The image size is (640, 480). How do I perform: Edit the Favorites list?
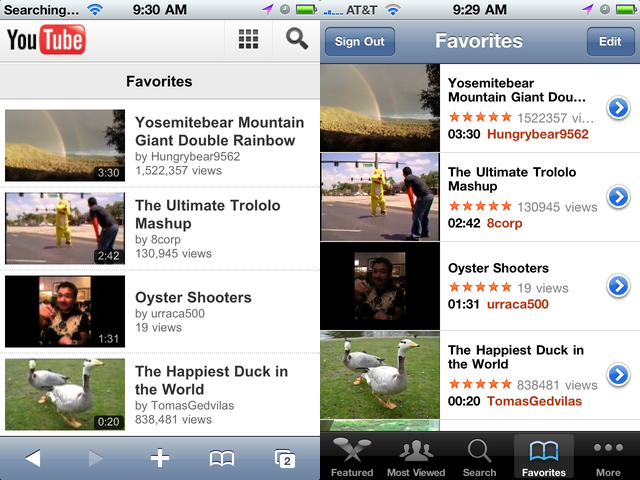[609, 42]
